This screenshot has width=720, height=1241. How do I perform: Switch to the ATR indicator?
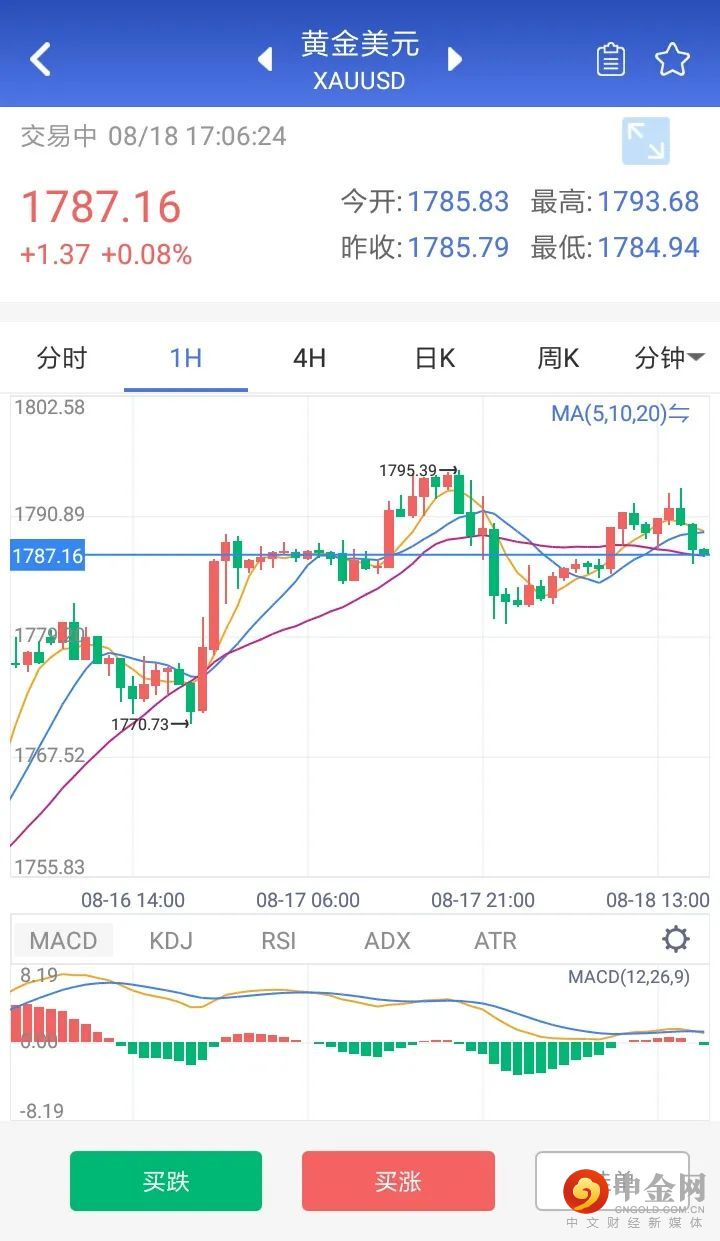click(495, 941)
